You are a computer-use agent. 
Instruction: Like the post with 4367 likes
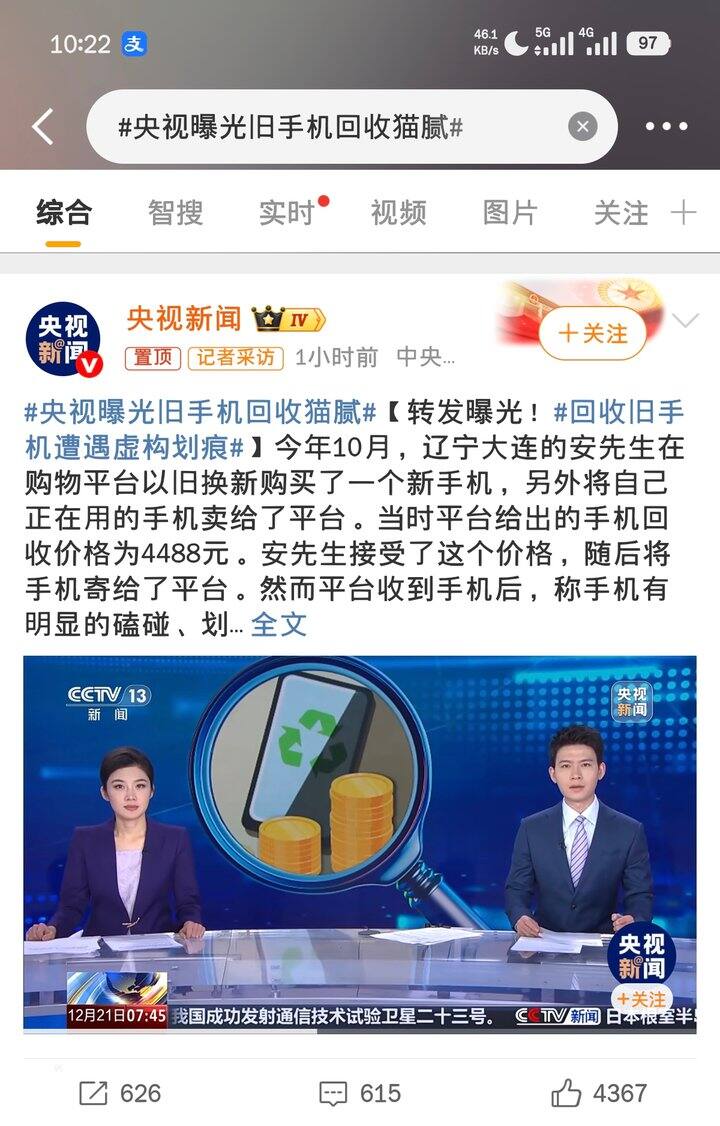click(x=599, y=1093)
